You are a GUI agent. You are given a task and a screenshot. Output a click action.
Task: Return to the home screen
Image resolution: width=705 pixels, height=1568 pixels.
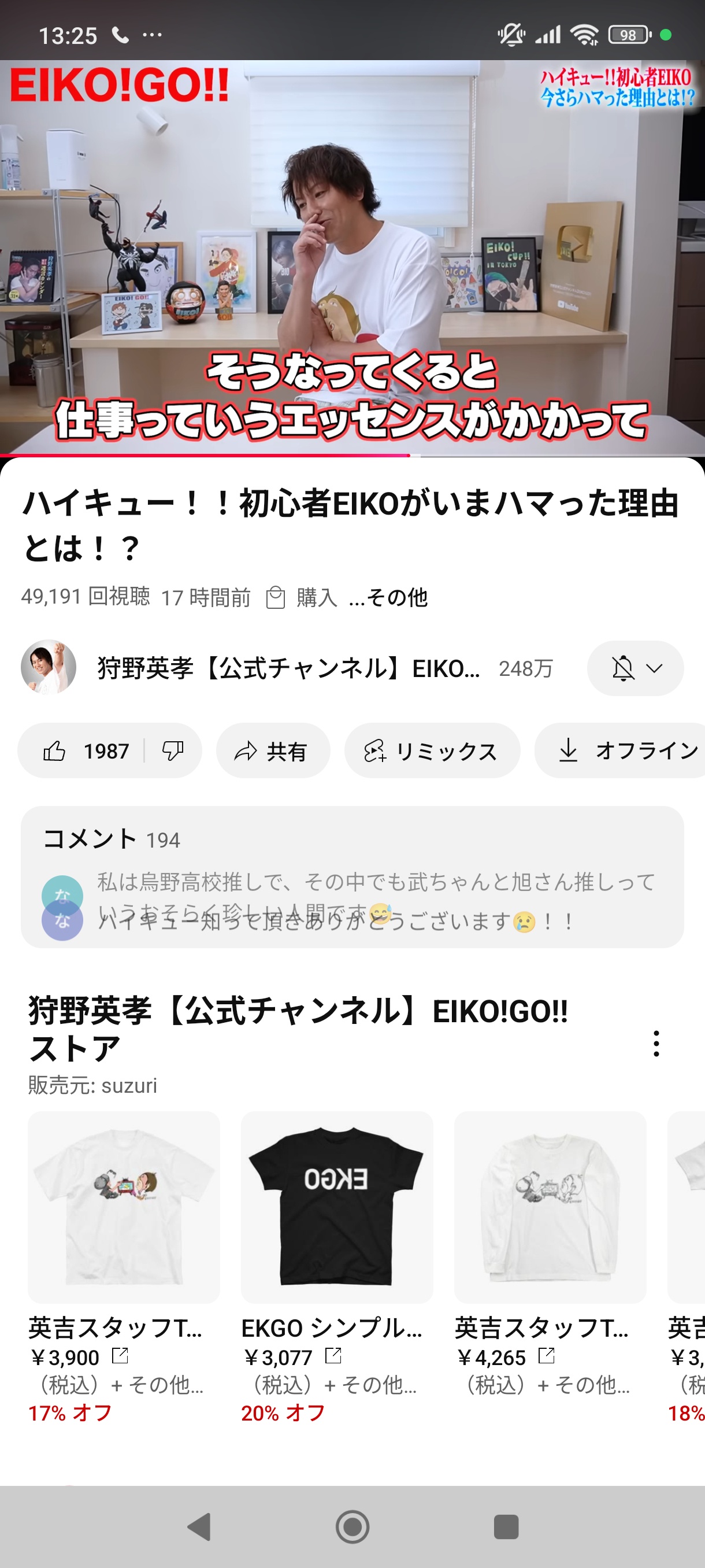[352, 1526]
